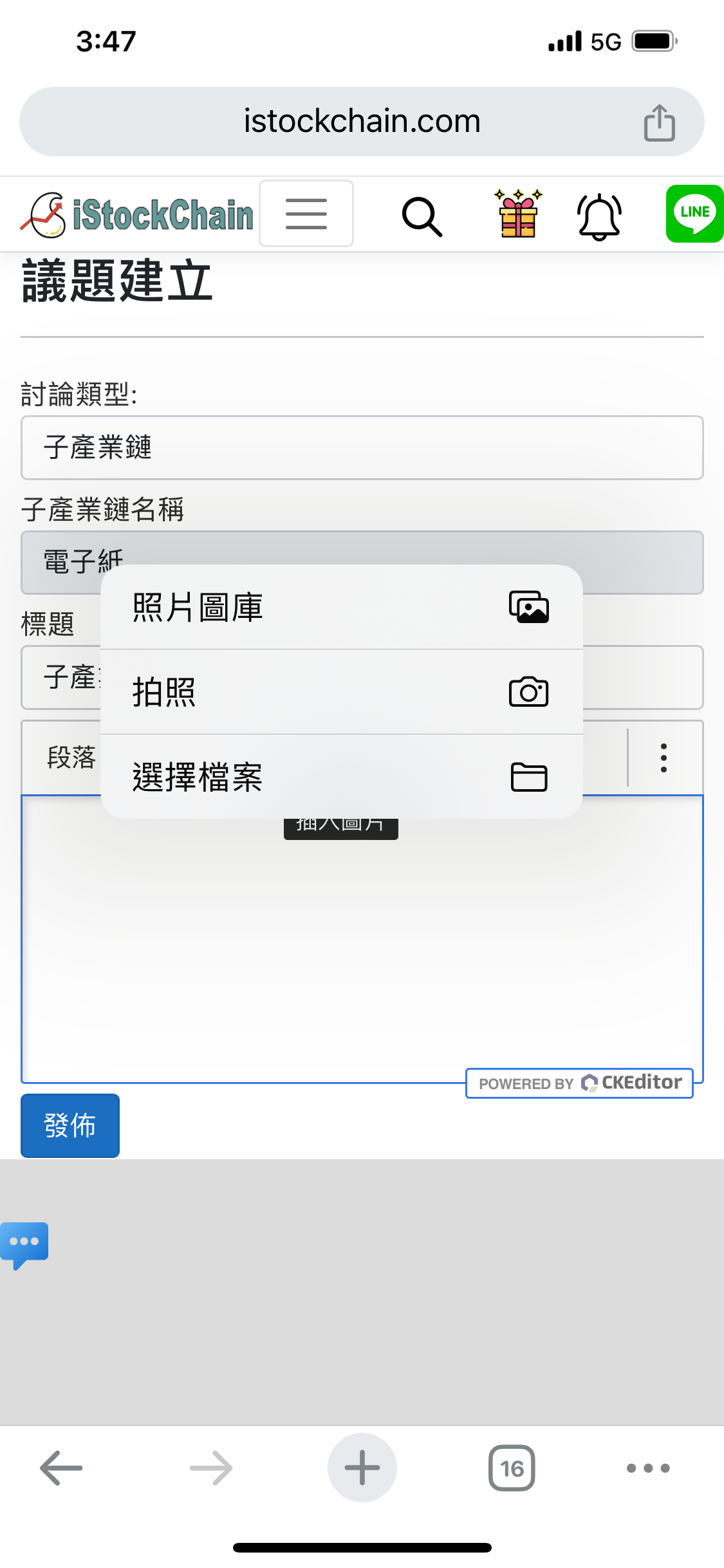The image size is (724, 1568).
Task: Tap the istockchain.com address bar
Action: coord(362,122)
